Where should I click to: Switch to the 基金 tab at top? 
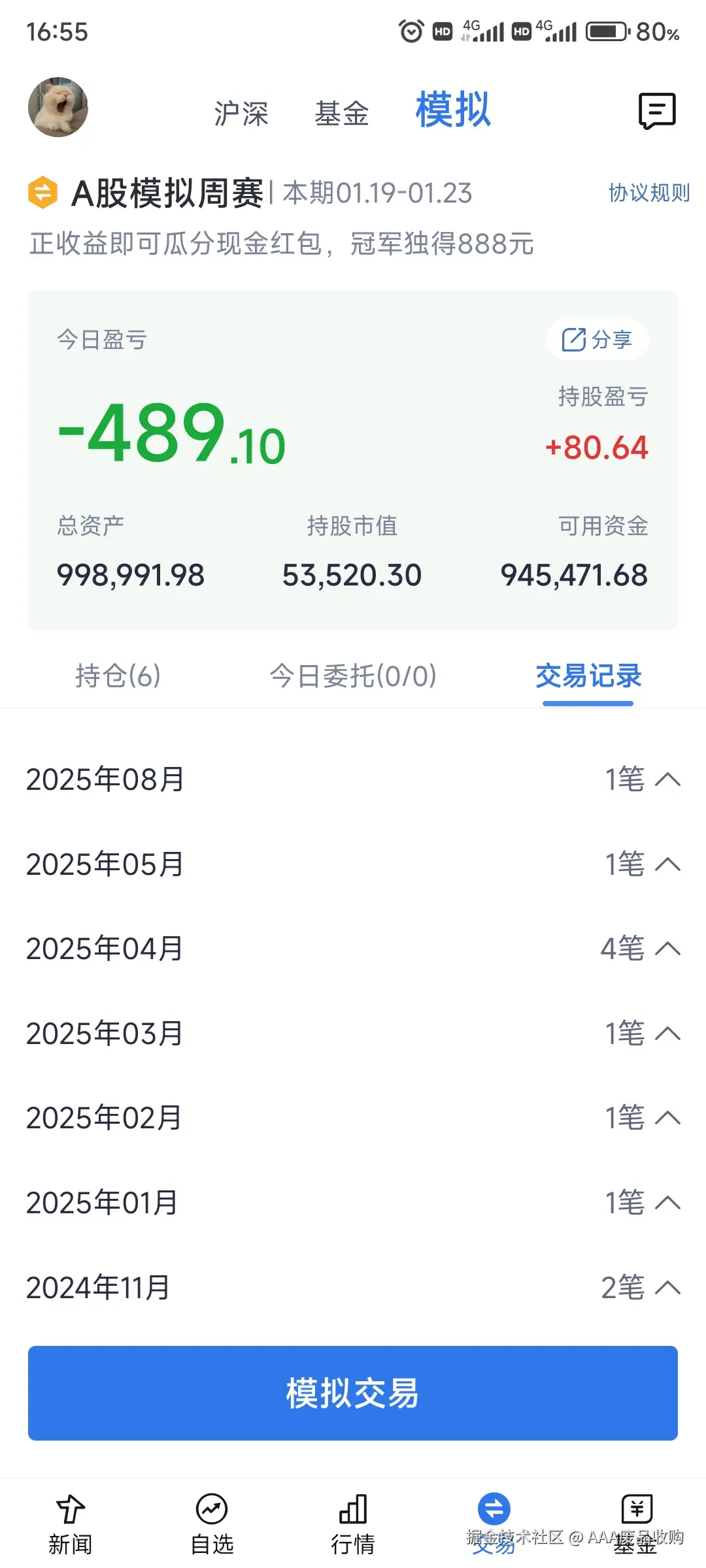pyautogui.click(x=343, y=112)
